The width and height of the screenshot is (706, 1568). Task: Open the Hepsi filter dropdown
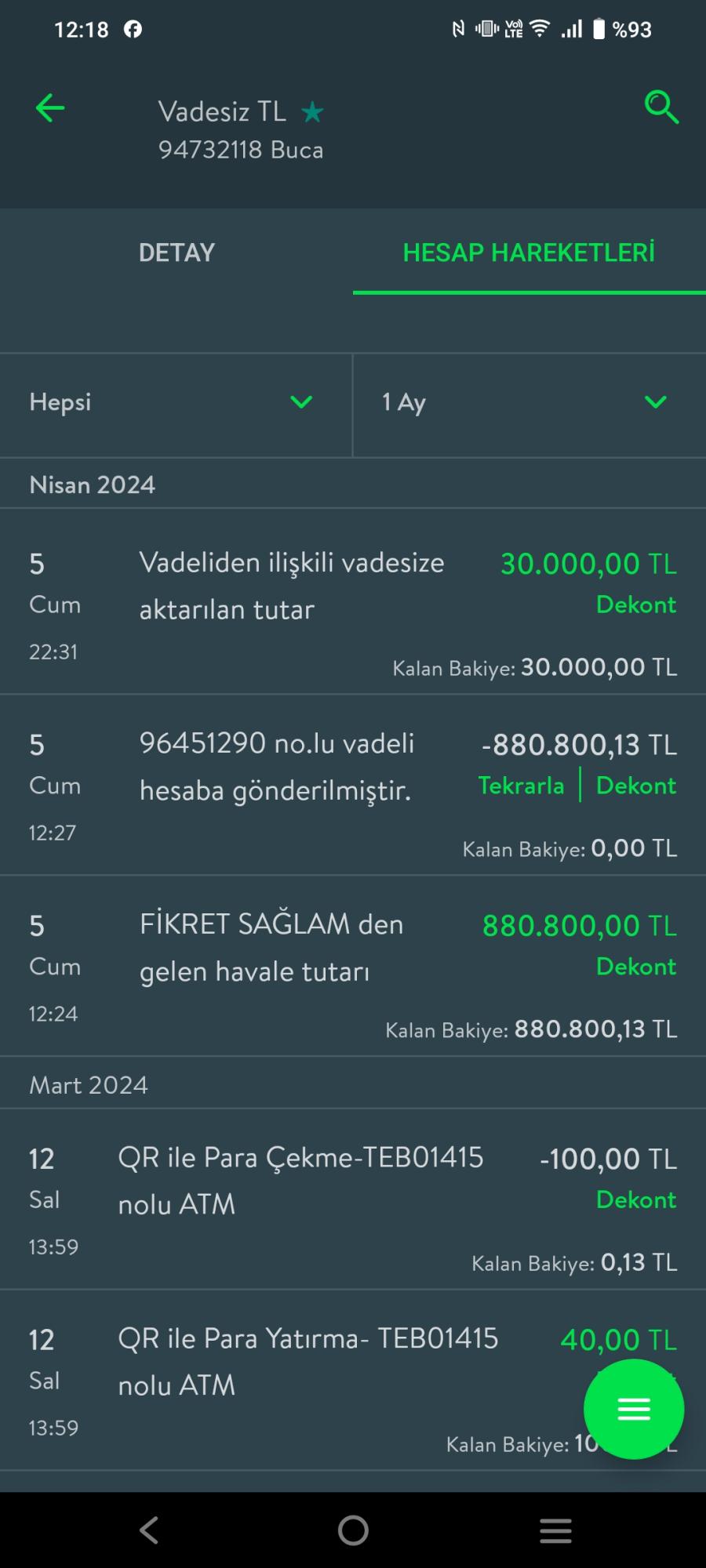click(x=300, y=402)
